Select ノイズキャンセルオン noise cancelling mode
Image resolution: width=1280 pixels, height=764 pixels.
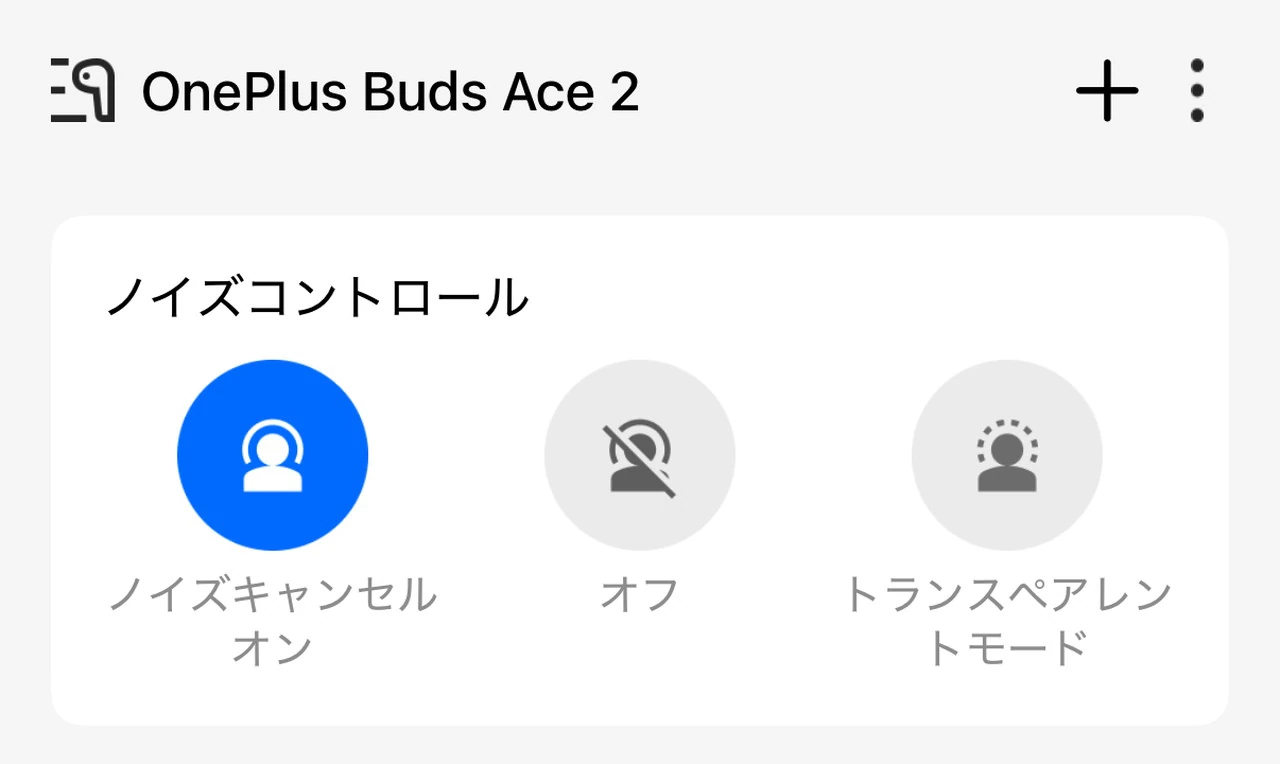[x=272, y=455]
